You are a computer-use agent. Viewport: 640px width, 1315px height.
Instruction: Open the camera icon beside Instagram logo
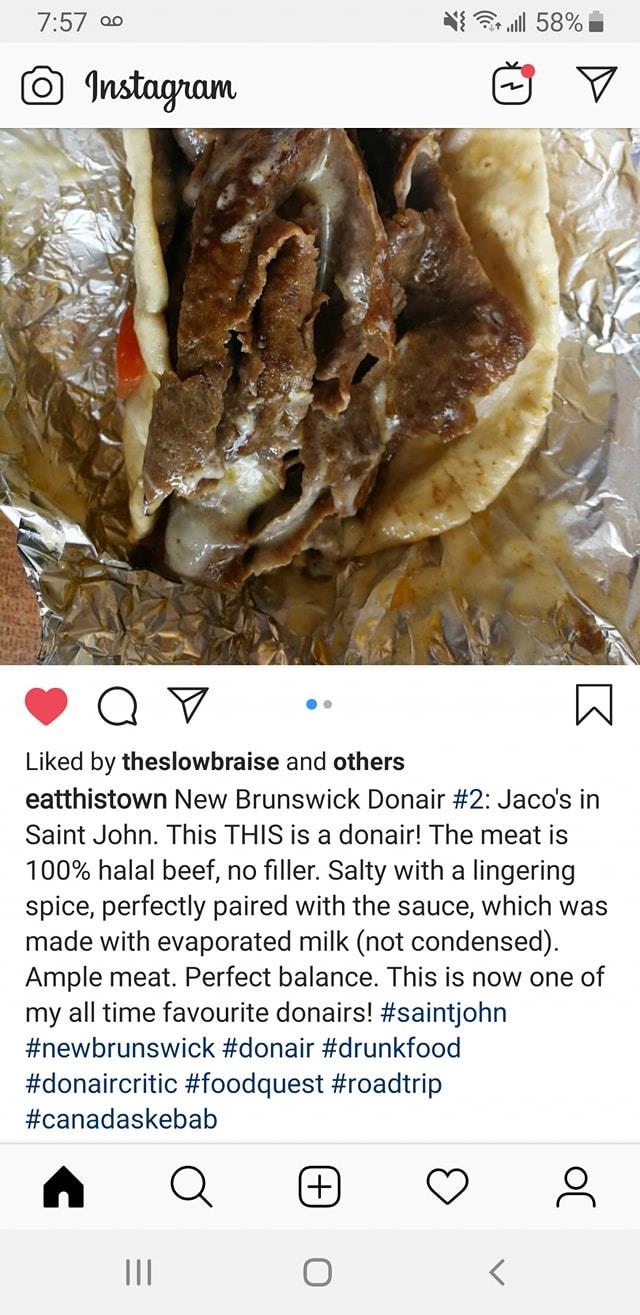[41, 86]
